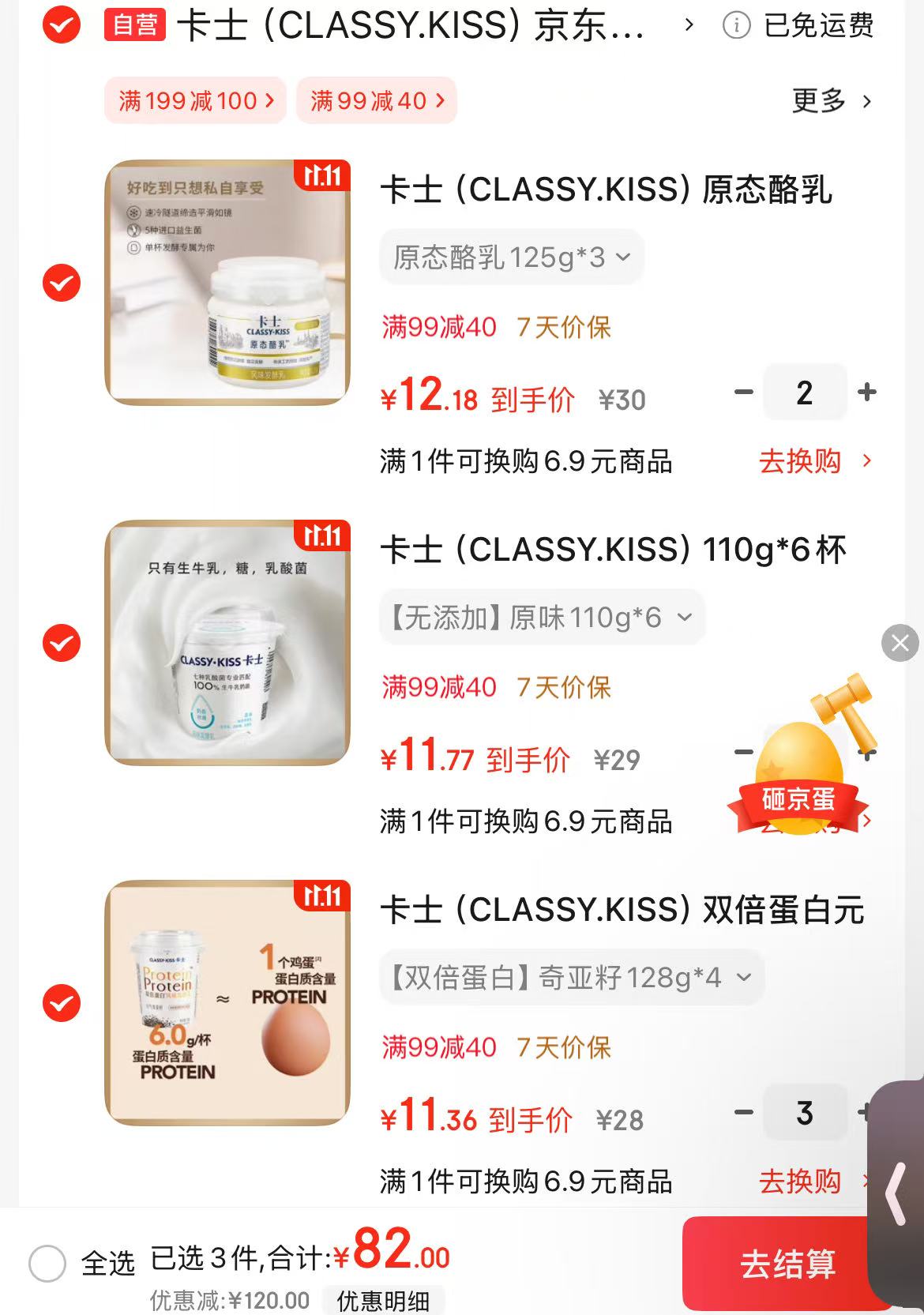924x1315 pixels.
Task: Deselect the 110g*6杯 item checkbox
Action: tap(62, 643)
